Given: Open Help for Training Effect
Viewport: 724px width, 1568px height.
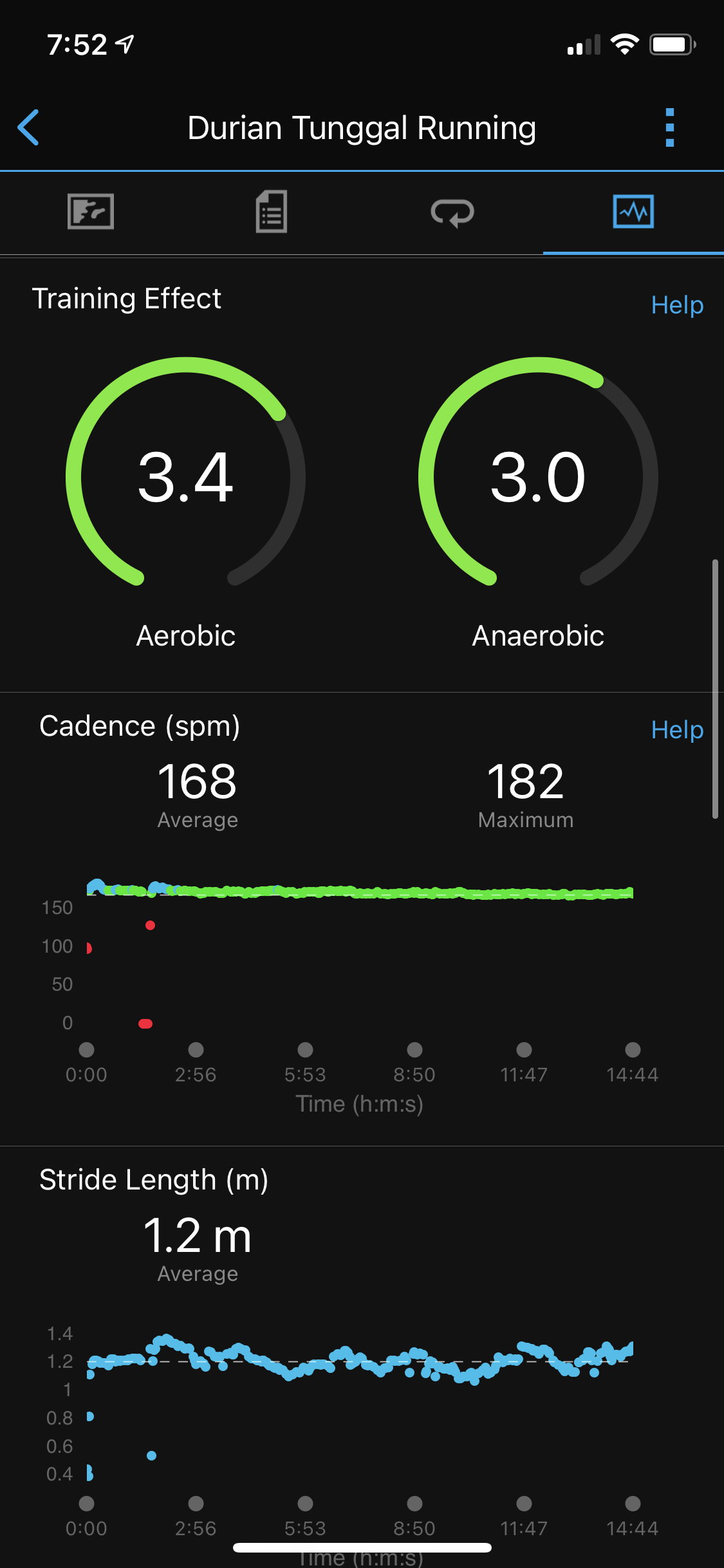Looking at the screenshot, I should tap(676, 304).
